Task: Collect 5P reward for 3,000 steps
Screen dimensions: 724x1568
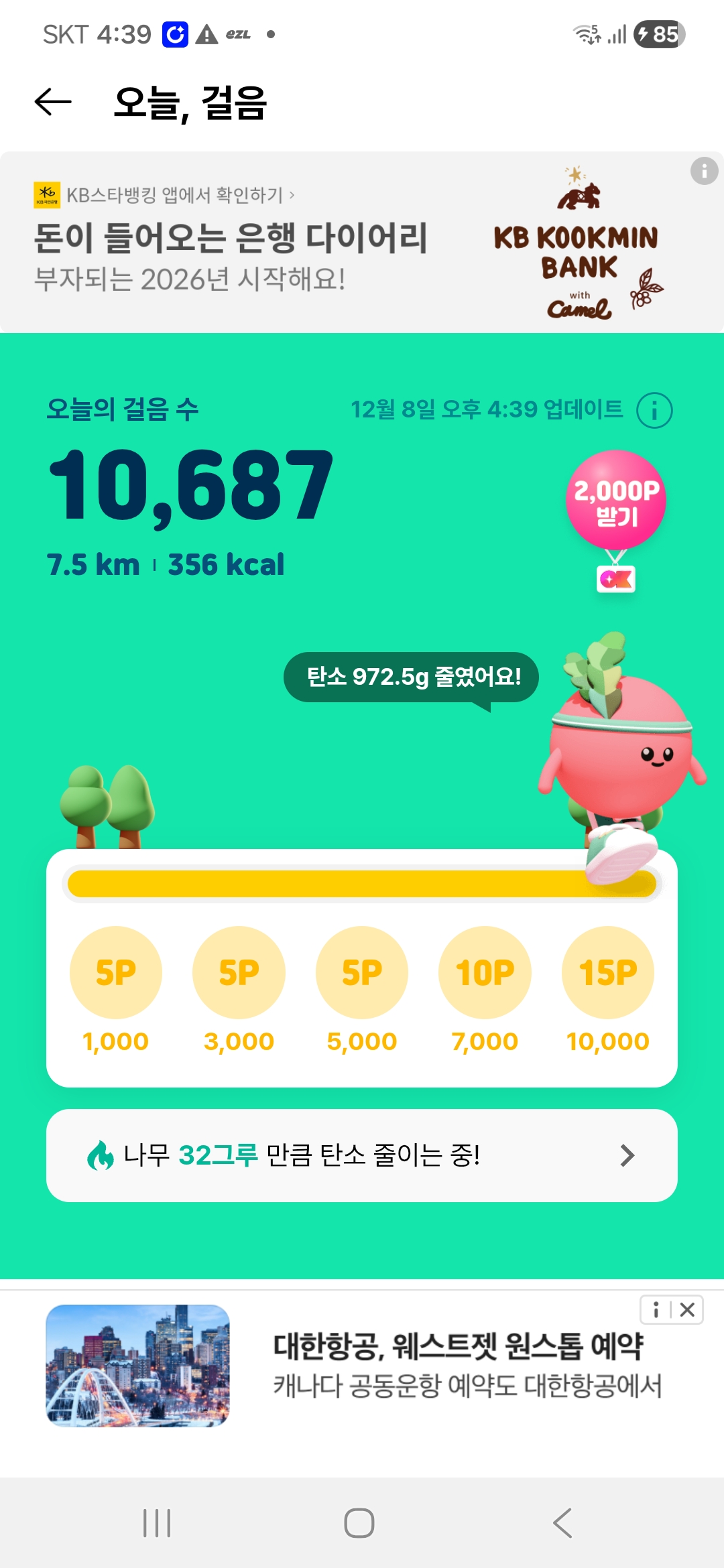Action: (239, 972)
